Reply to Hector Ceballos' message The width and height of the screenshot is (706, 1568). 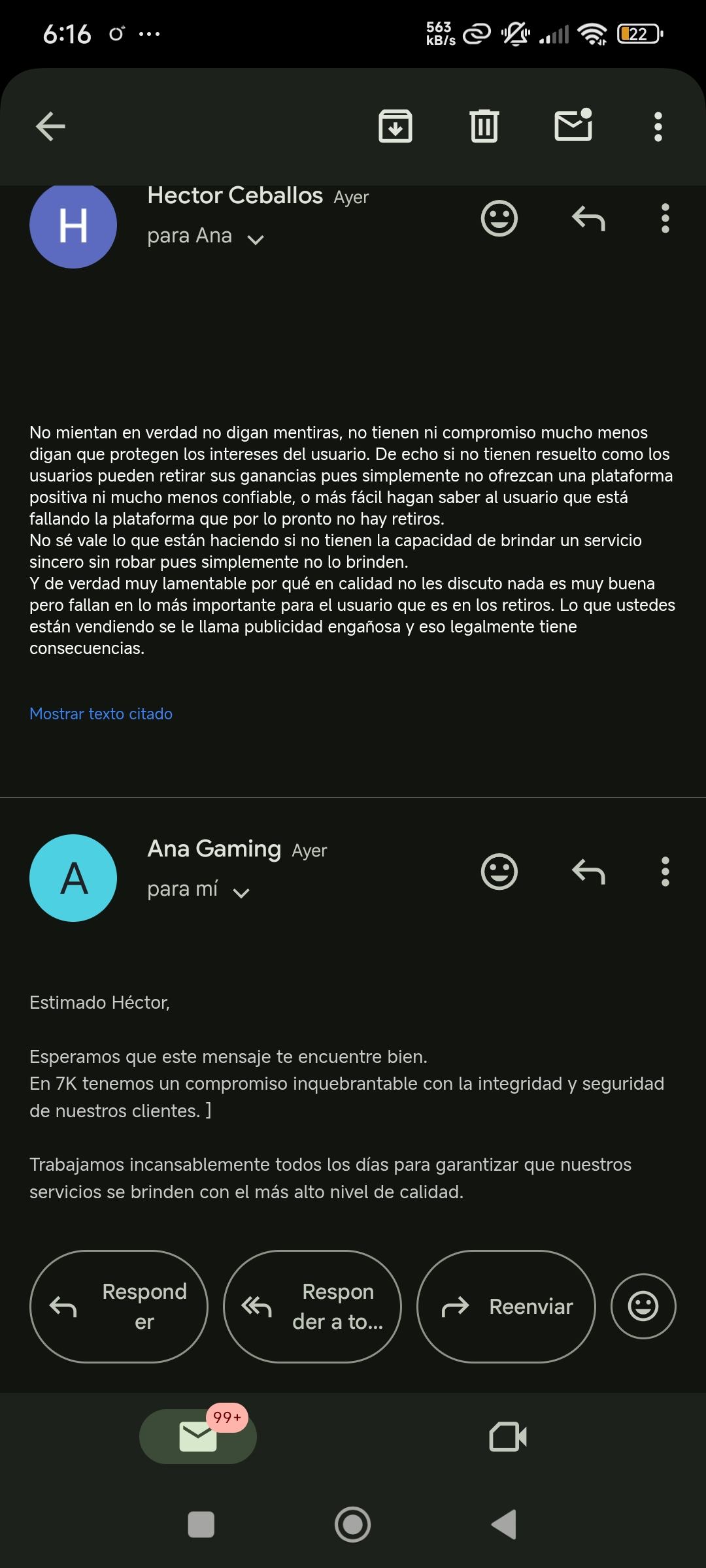point(588,218)
